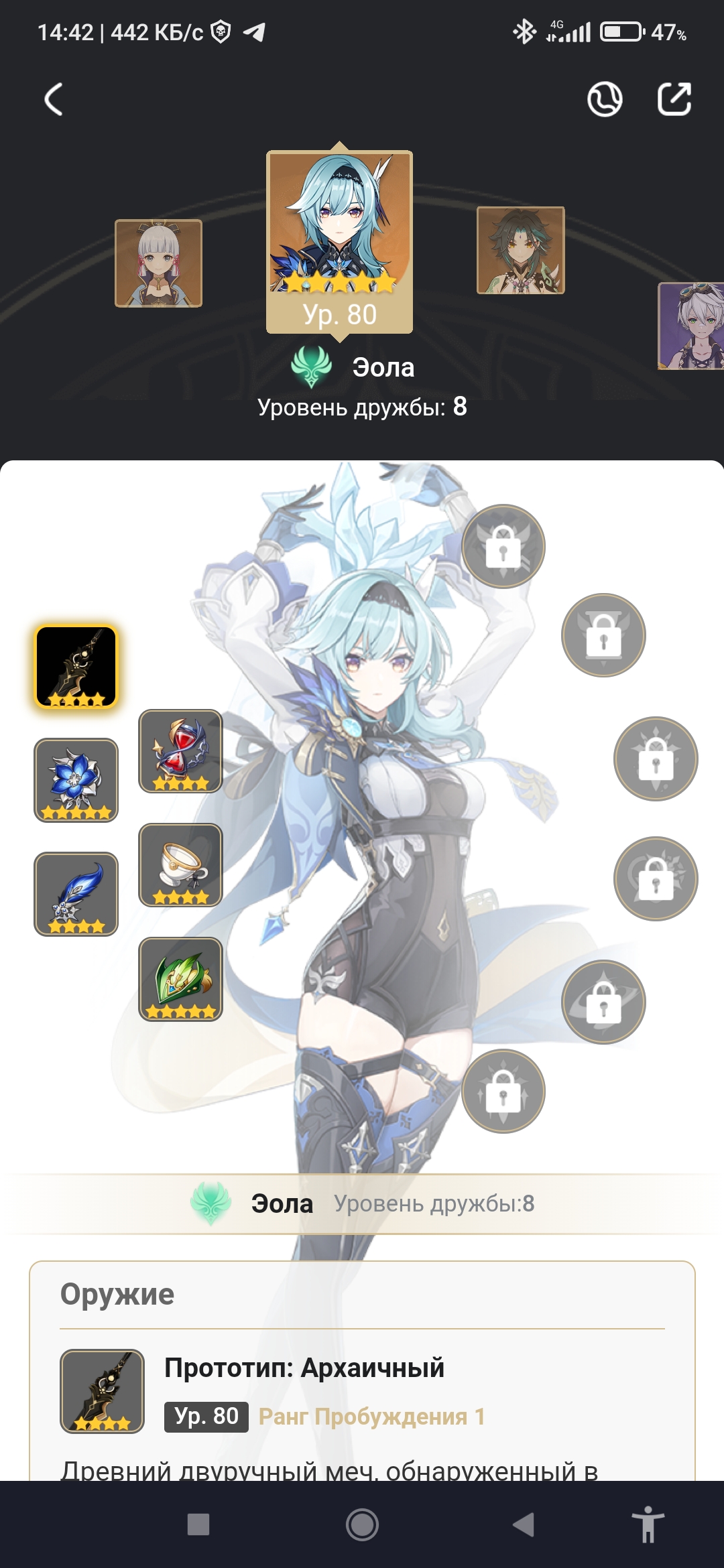View the blue flower artifact
This screenshot has height=1568, width=724.
(x=76, y=781)
